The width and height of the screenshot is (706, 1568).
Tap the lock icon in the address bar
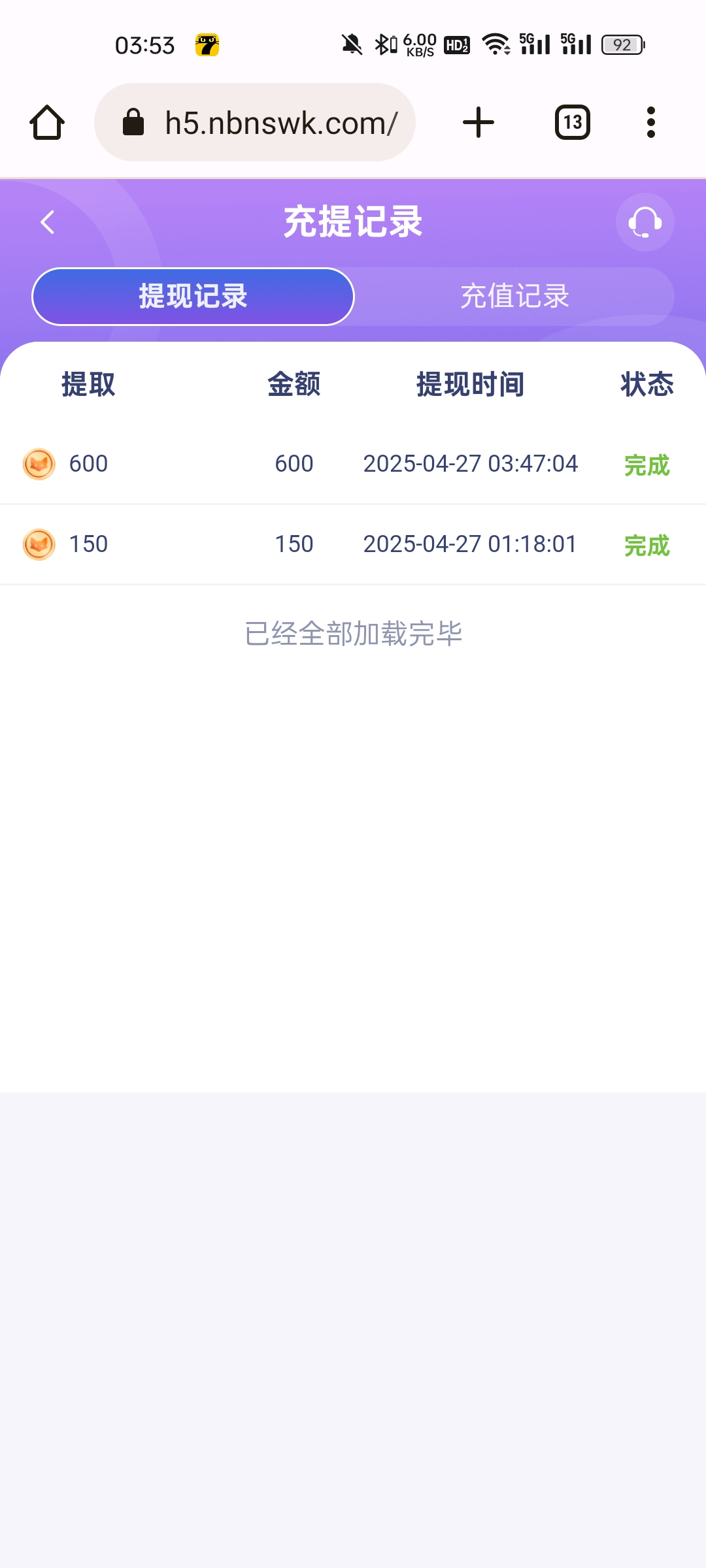(x=133, y=122)
